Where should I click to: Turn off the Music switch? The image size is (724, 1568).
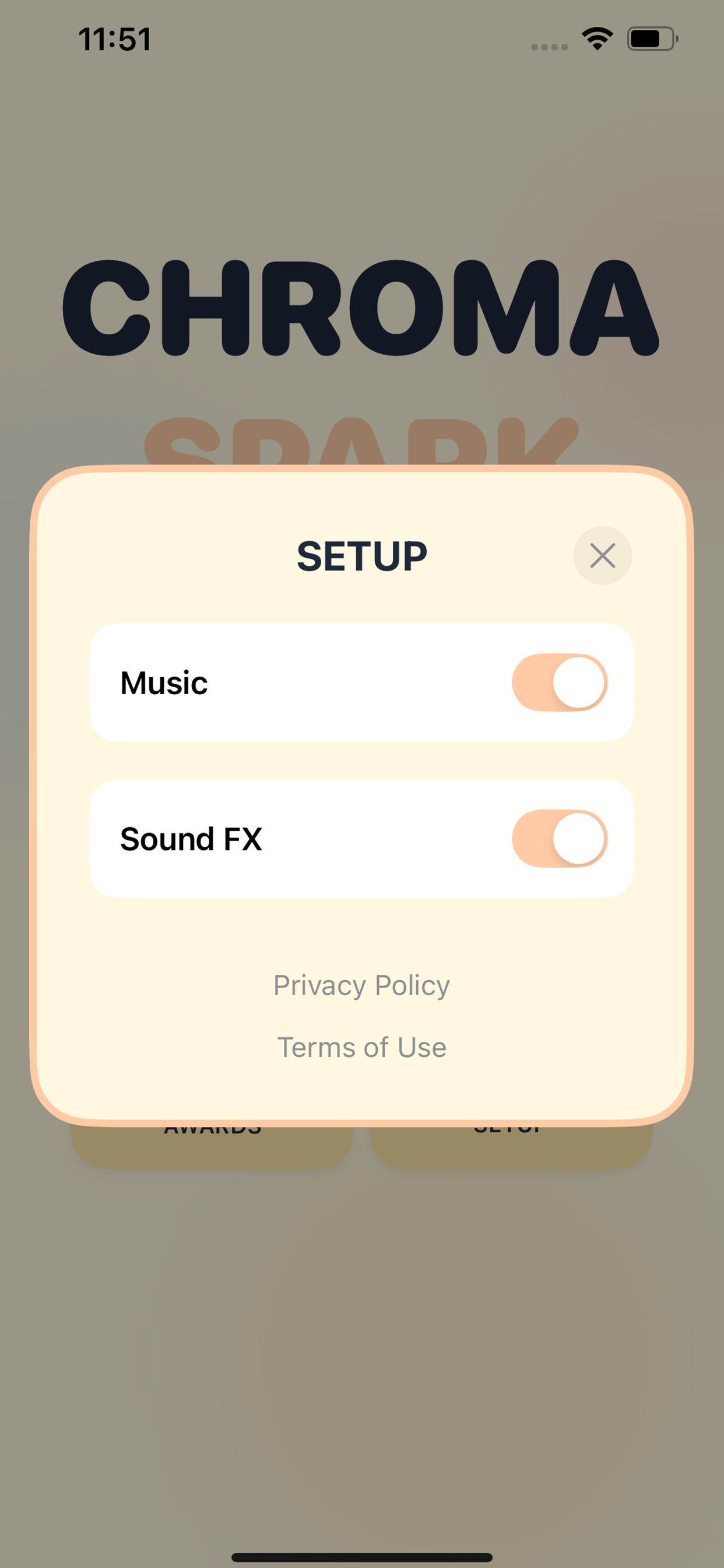pyautogui.click(x=559, y=682)
